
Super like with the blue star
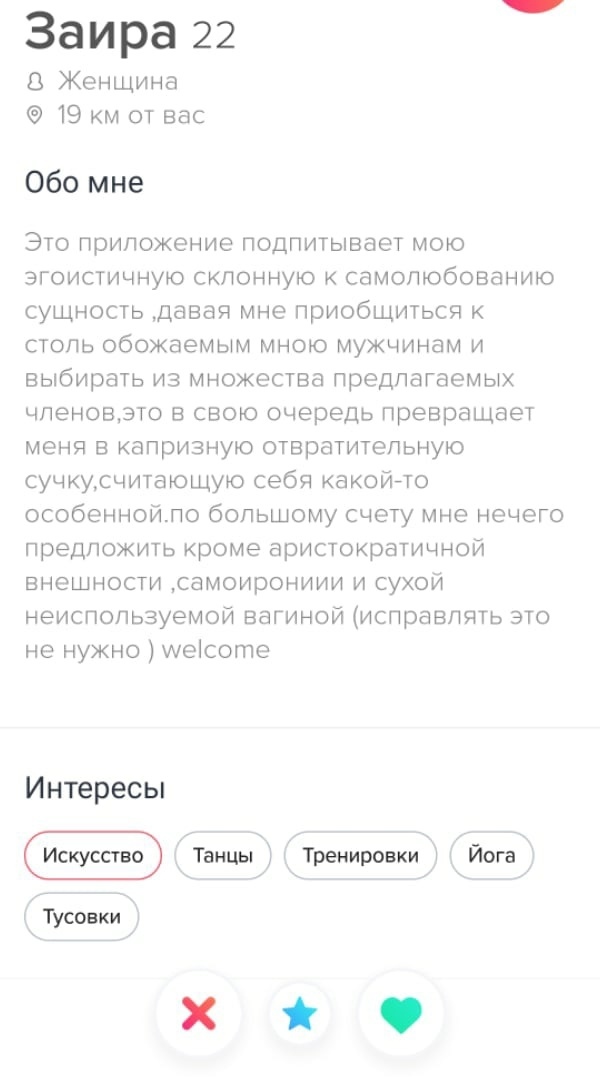click(299, 1015)
